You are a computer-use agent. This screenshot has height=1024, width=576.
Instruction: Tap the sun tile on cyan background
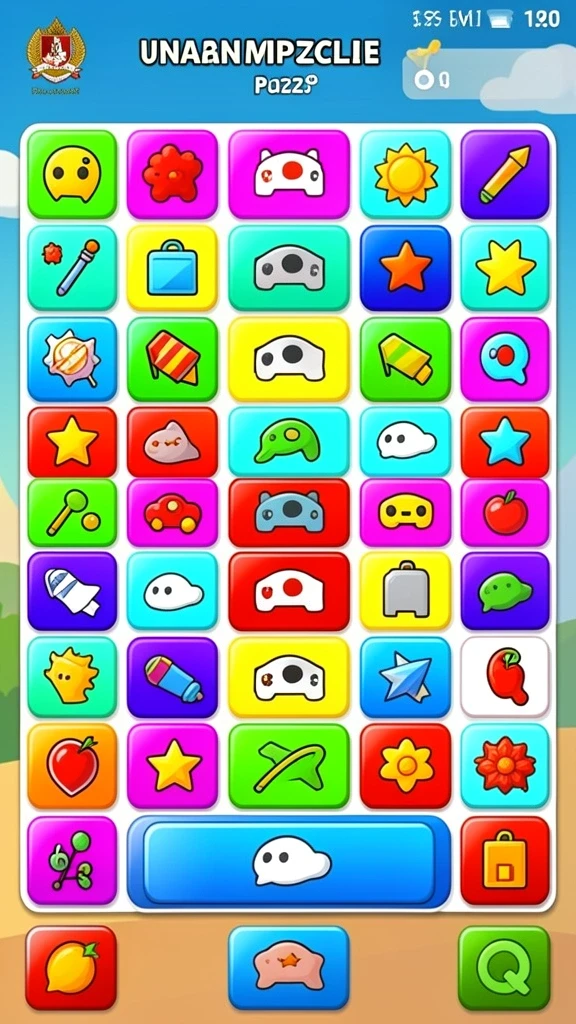coord(405,174)
